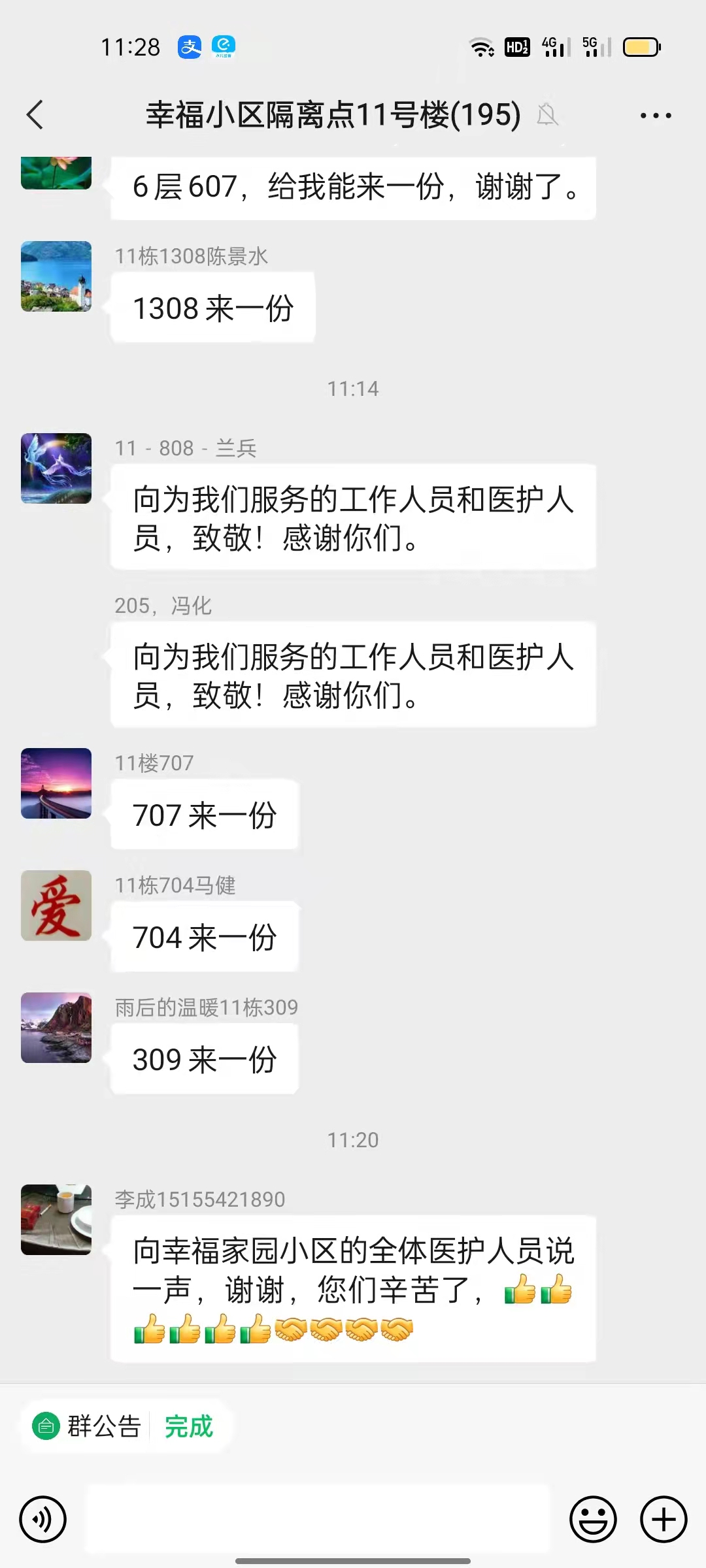706x1568 pixels.
Task: Open the avatar of 11楼707
Action: 56,783
